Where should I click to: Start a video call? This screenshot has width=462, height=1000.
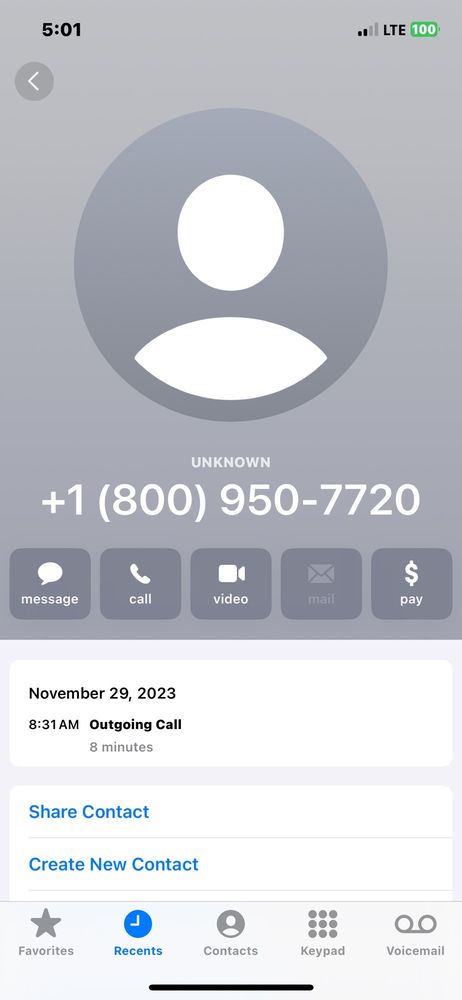point(231,584)
